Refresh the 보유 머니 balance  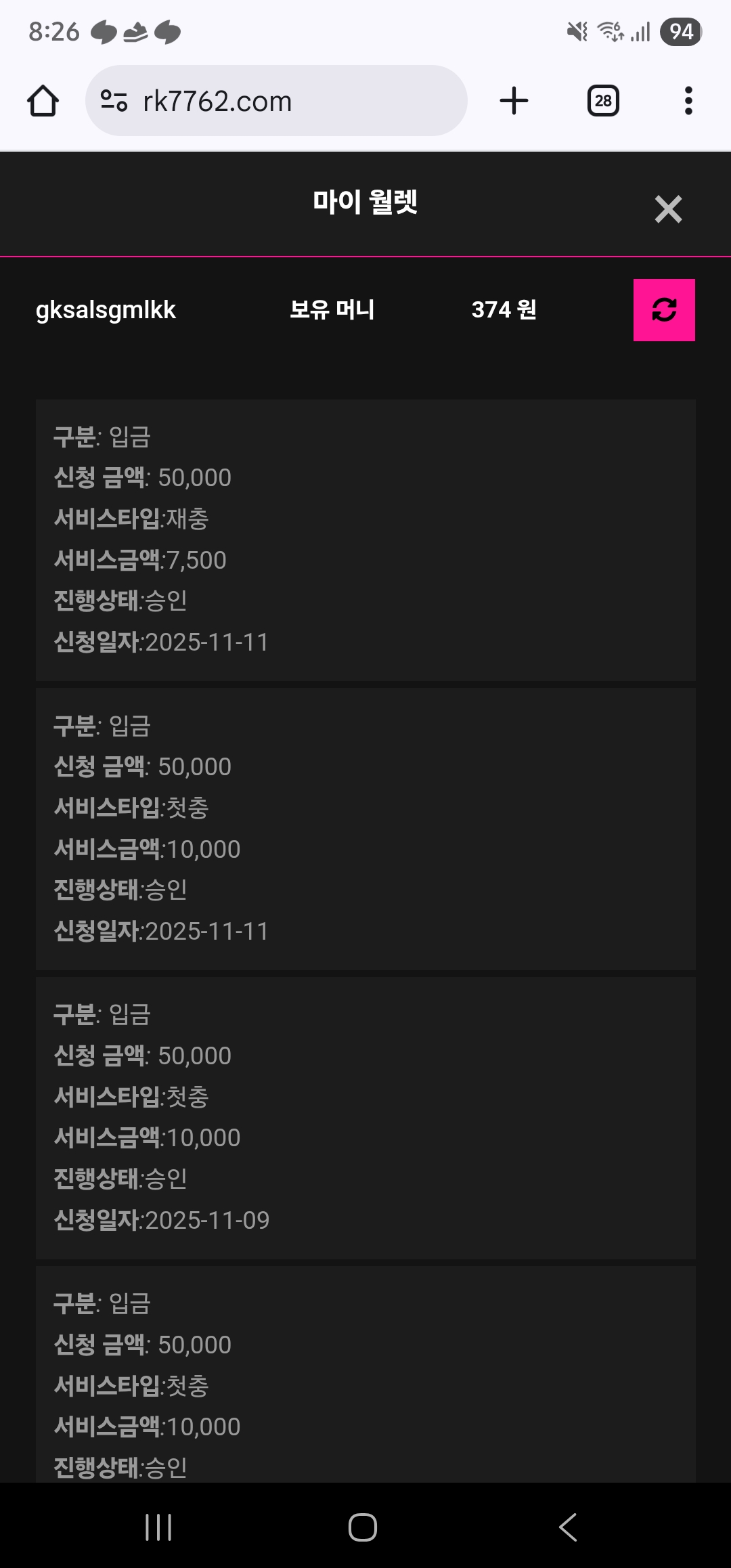(x=664, y=310)
